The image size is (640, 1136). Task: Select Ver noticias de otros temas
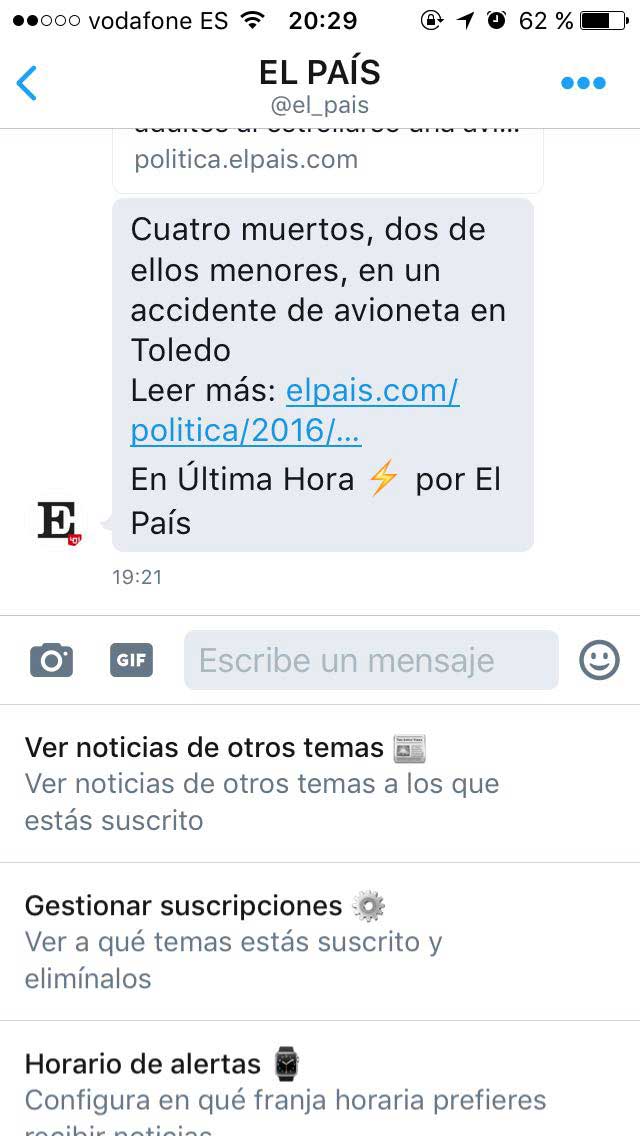(x=320, y=784)
